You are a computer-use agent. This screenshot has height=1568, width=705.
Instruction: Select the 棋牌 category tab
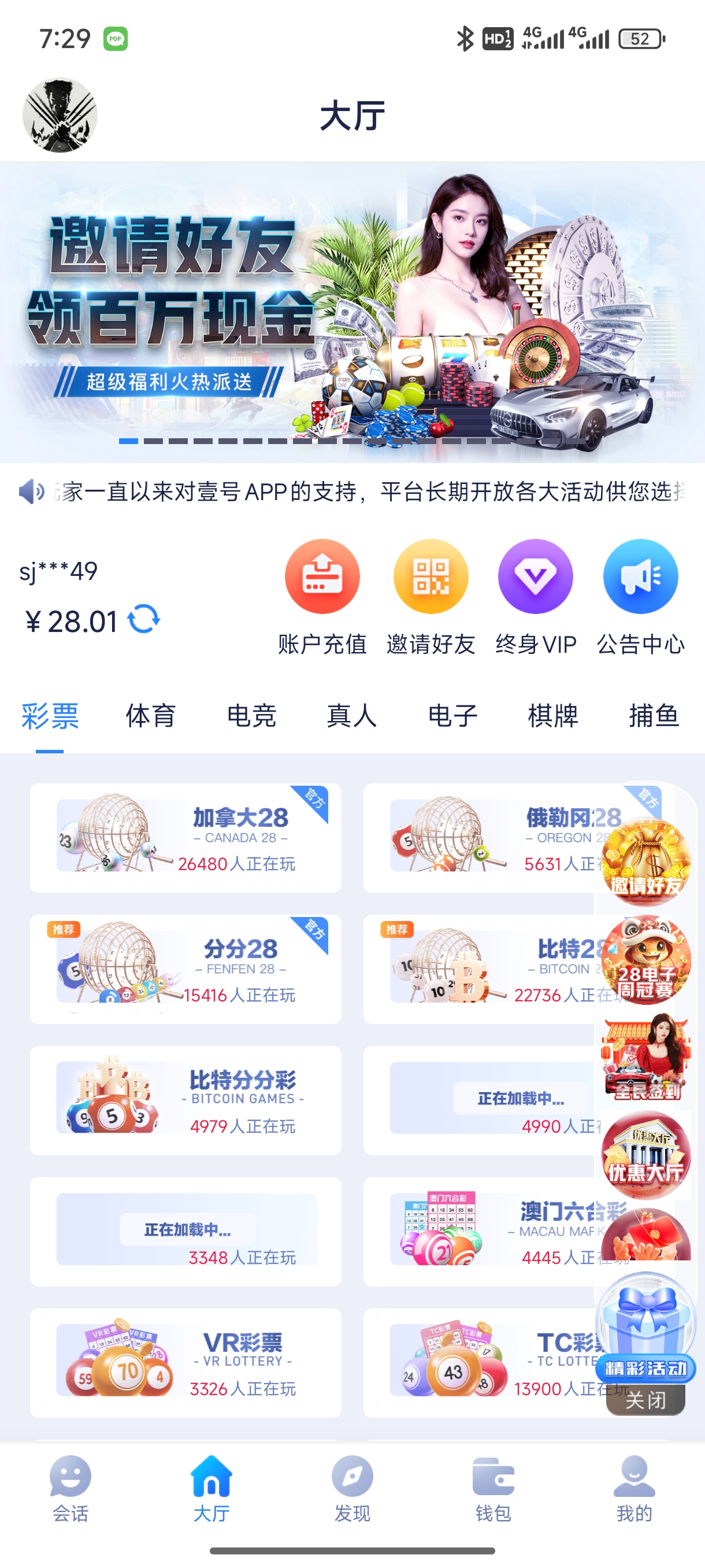pyautogui.click(x=552, y=716)
